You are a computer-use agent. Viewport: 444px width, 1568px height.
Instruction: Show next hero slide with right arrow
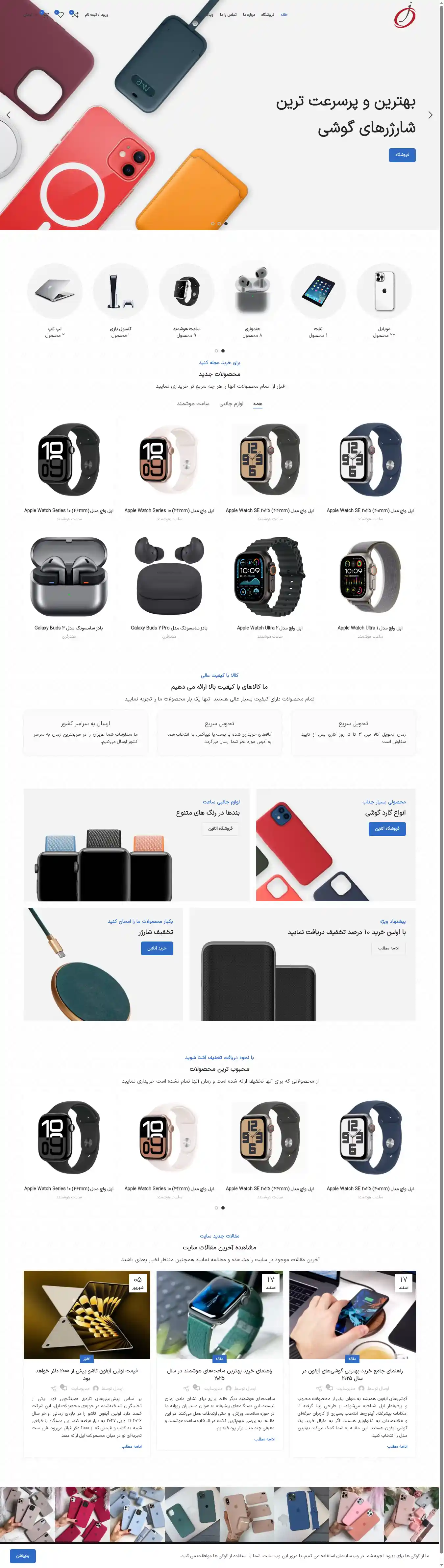tap(431, 114)
